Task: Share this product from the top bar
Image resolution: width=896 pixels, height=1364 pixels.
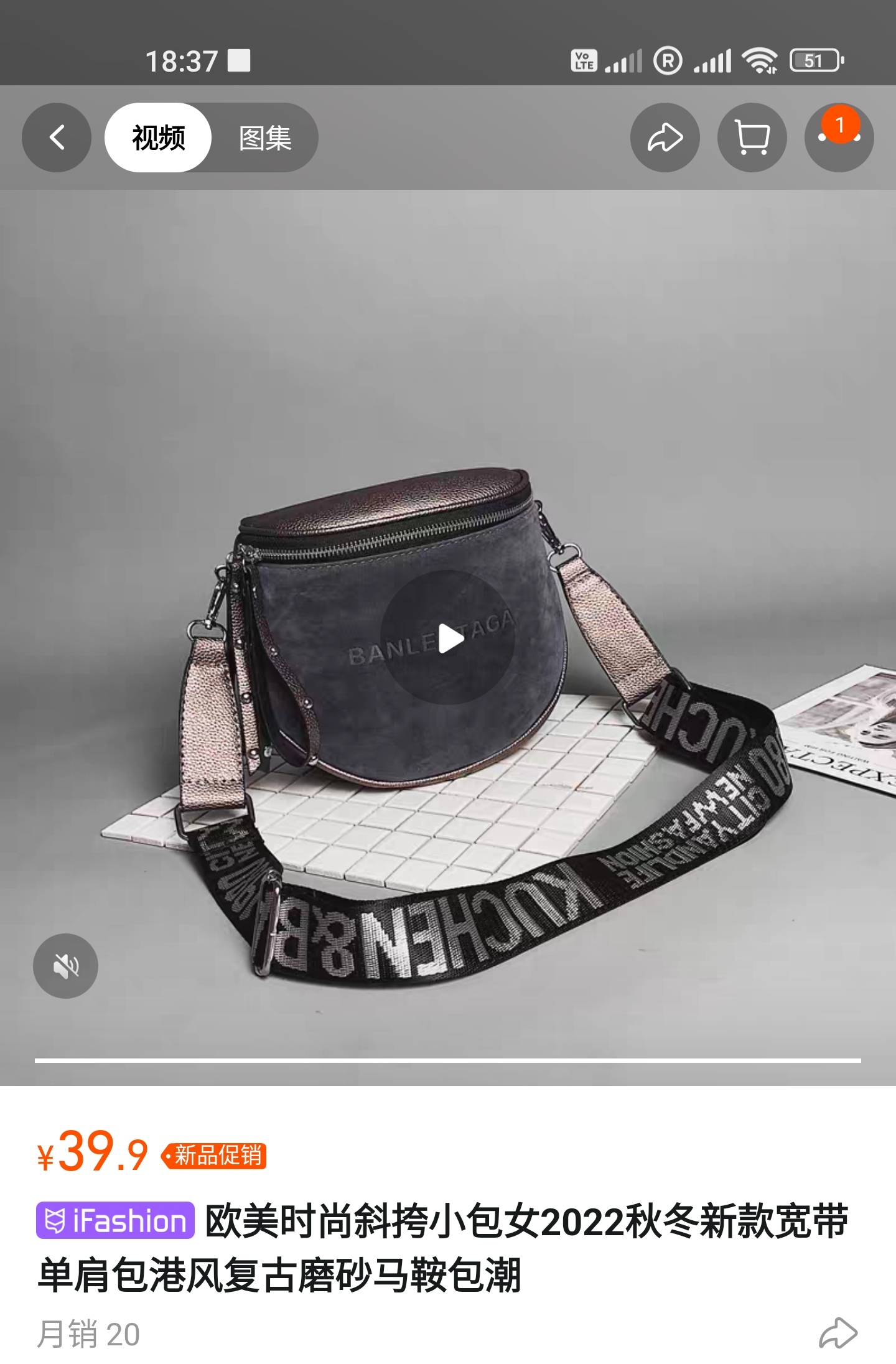Action: [x=665, y=138]
